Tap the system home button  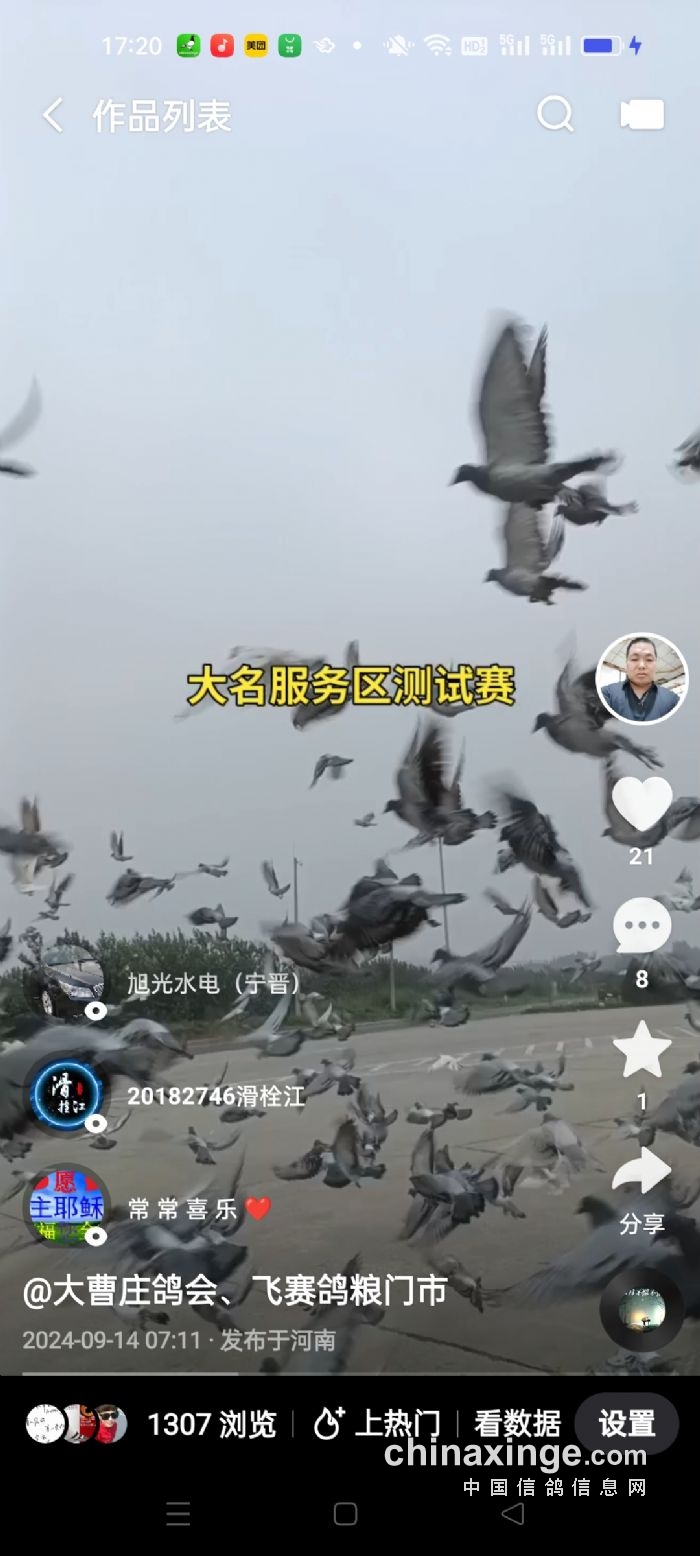tap(346, 1513)
